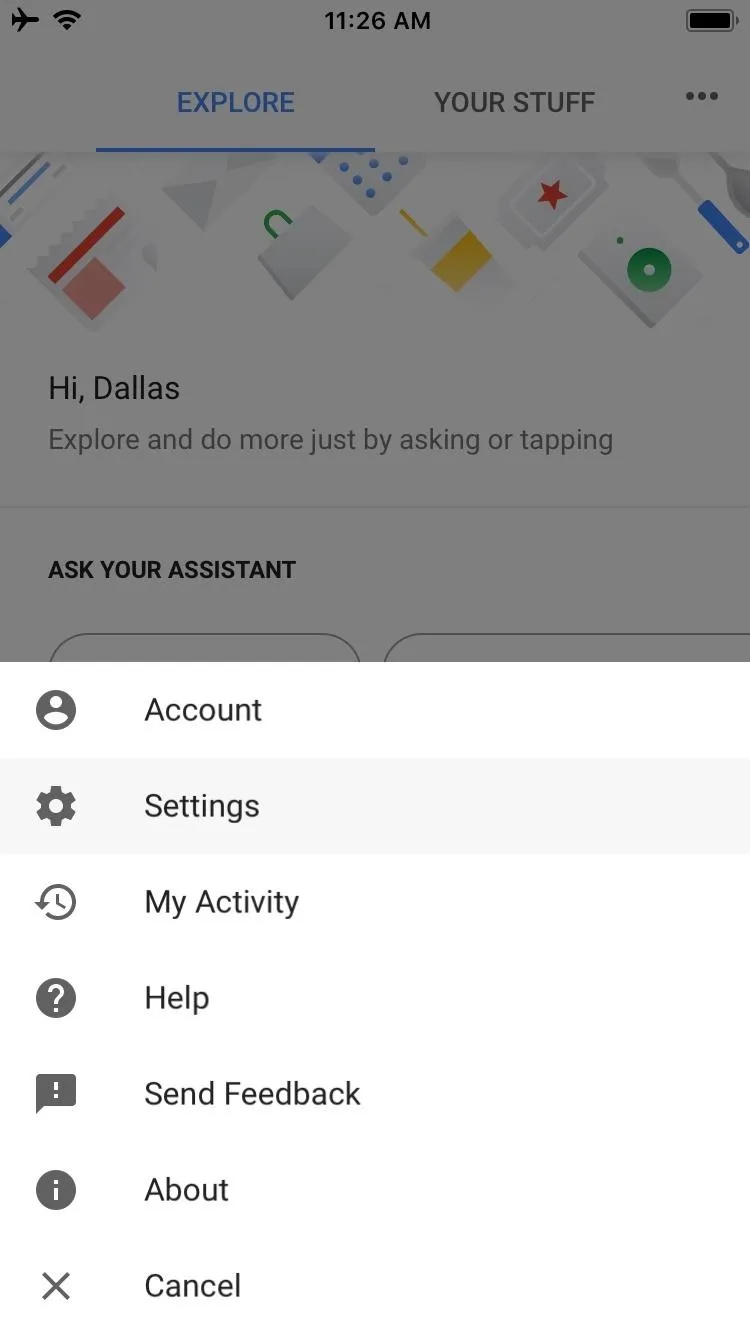Switch to the Your Stuff tab
Screen dimensions: 750x1334
click(x=514, y=102)
